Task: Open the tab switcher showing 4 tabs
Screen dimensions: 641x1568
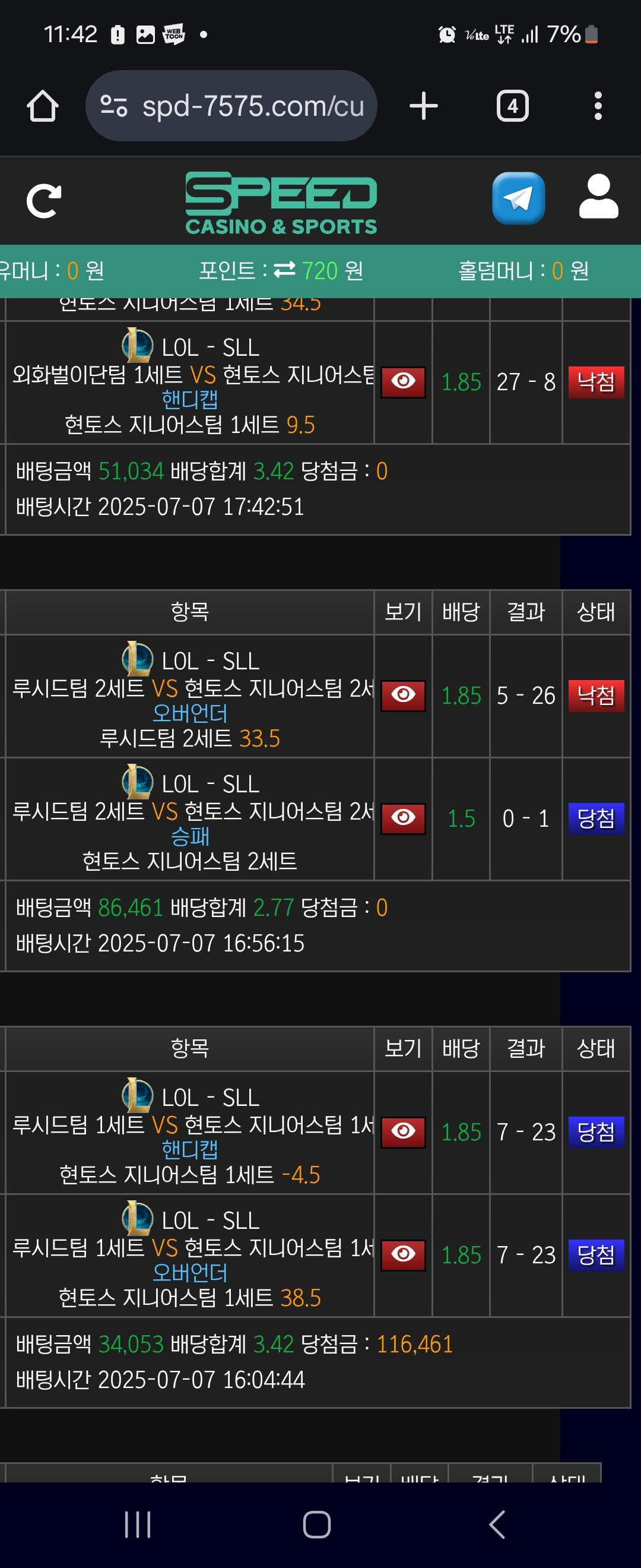Action: (512, 106)
